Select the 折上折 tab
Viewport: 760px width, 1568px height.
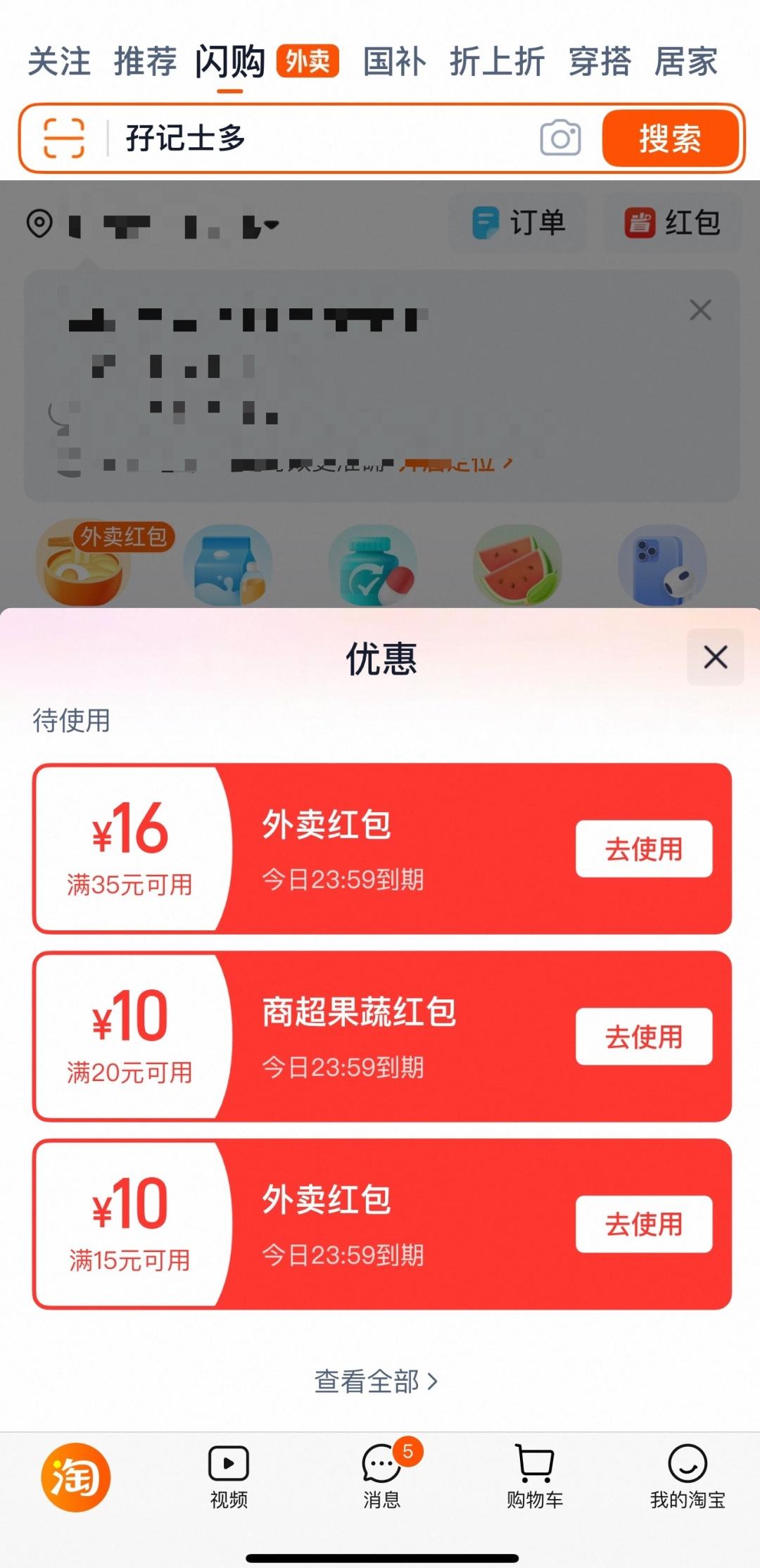[x=497, y=61]
